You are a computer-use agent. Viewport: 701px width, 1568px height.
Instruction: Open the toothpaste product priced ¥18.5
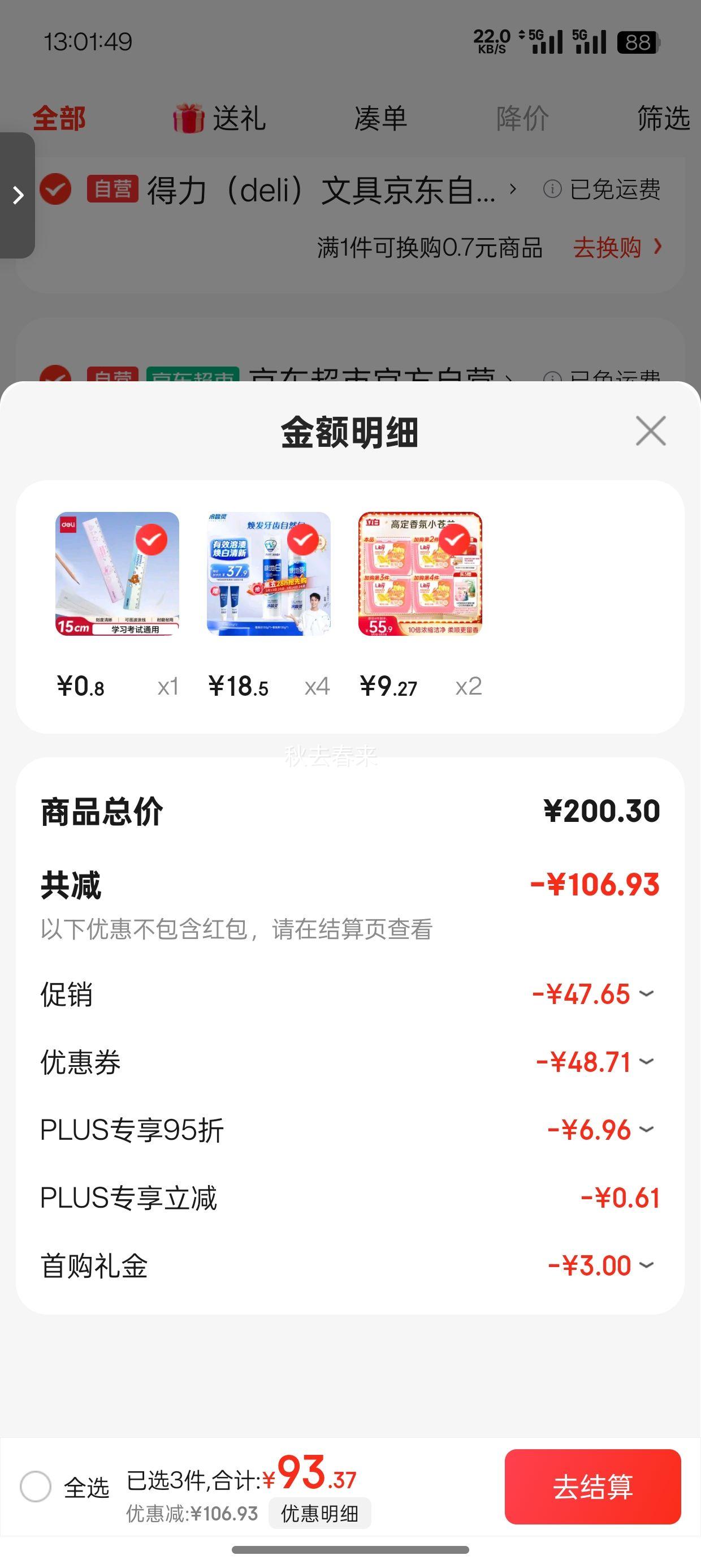[269, 574]
